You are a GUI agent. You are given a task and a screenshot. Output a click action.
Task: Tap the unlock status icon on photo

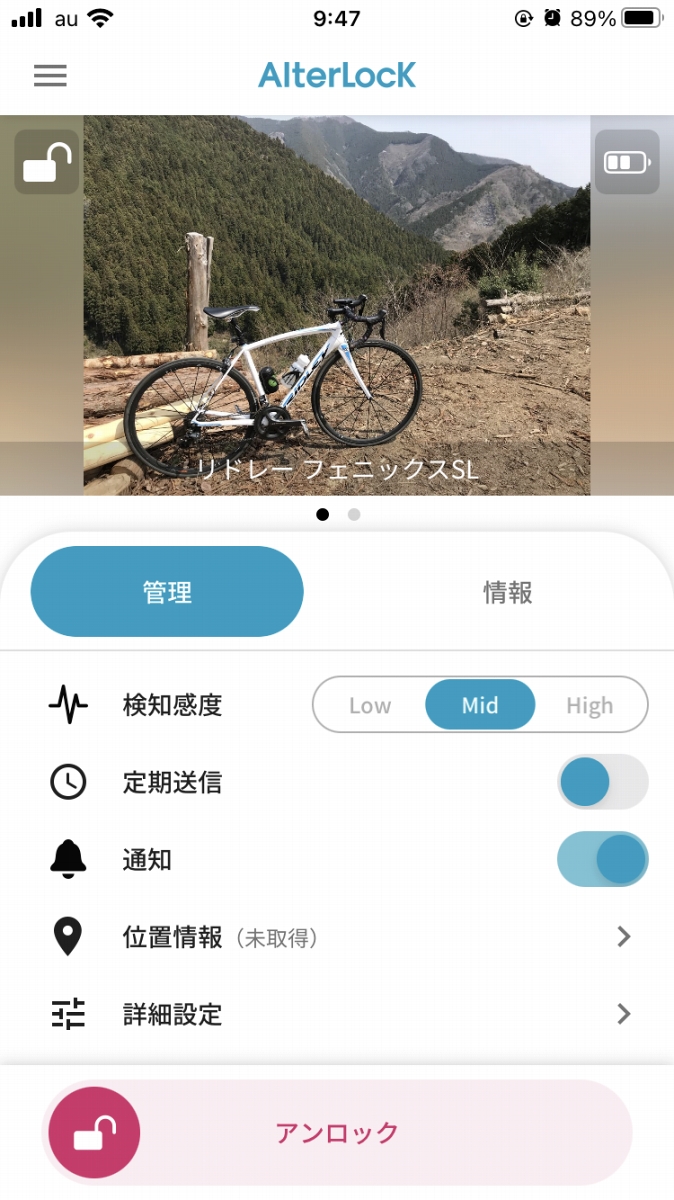pyautogui.click(x=47, y=162)
